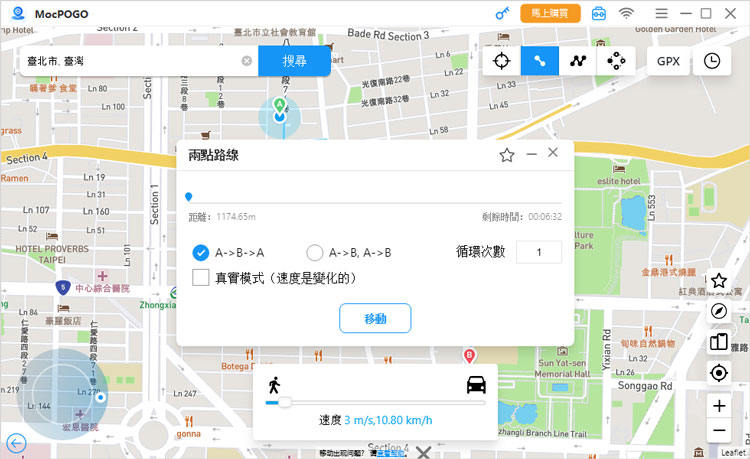The width and height of the screenshot is (750, 459).
Task: Start the route with 移動
Action: pyautogui.click(x=375, y=318)
